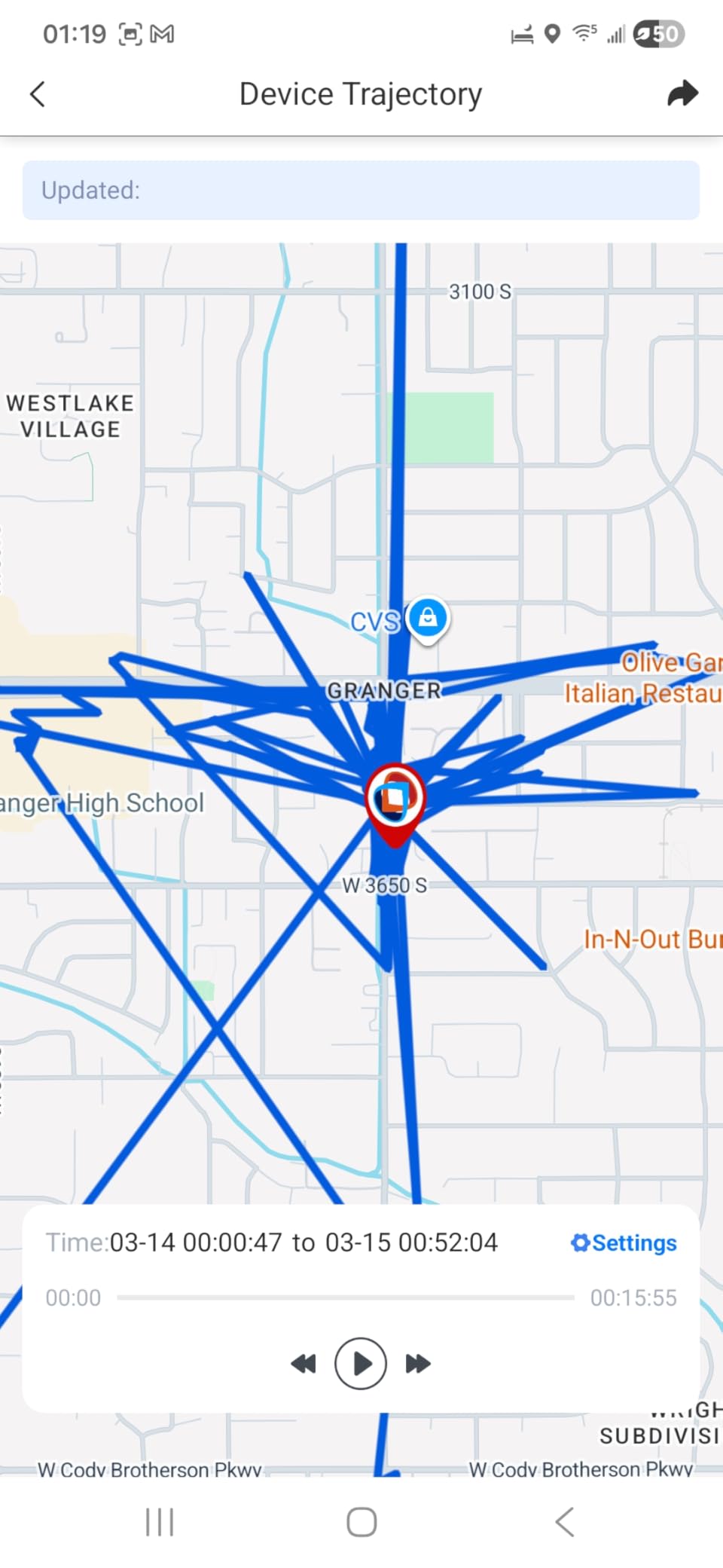Image resolution: width=723 pixels, height=1568 pixels.
Task: Navigate back from Device Trajectory screen
Action: tap(37, 94)
